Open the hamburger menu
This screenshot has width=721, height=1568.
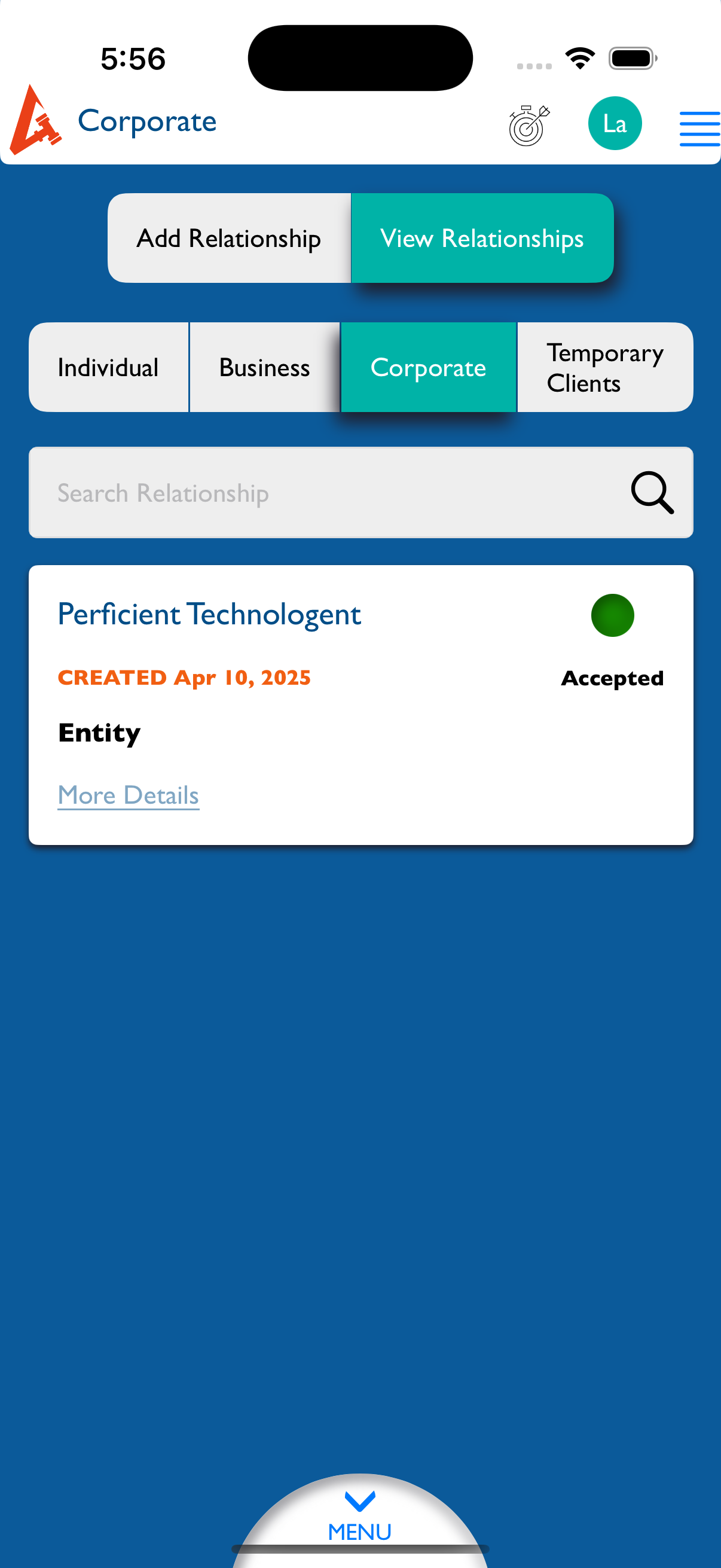coord(699,129)
